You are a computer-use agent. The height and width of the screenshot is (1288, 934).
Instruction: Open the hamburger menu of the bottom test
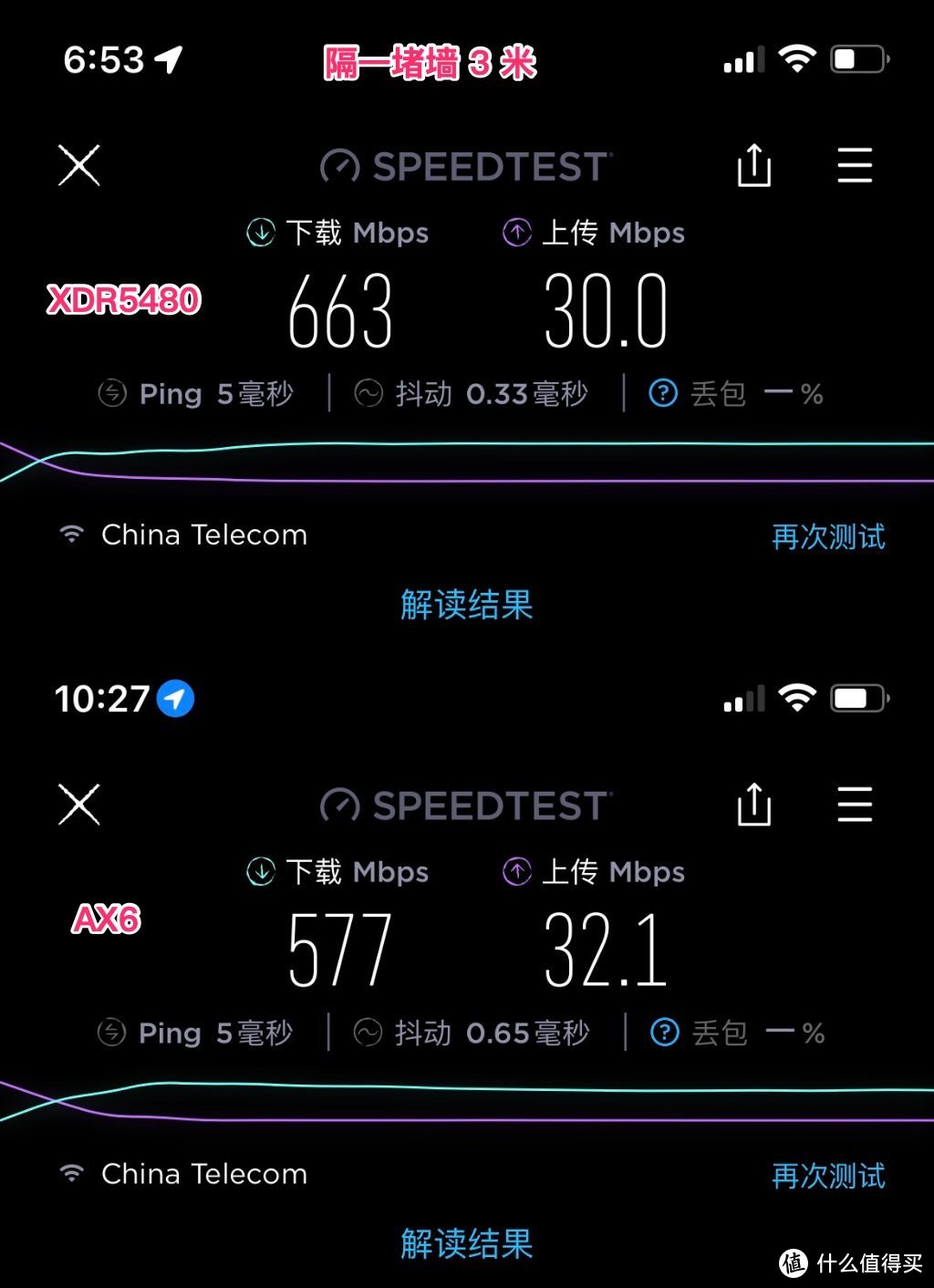(854, 806)
